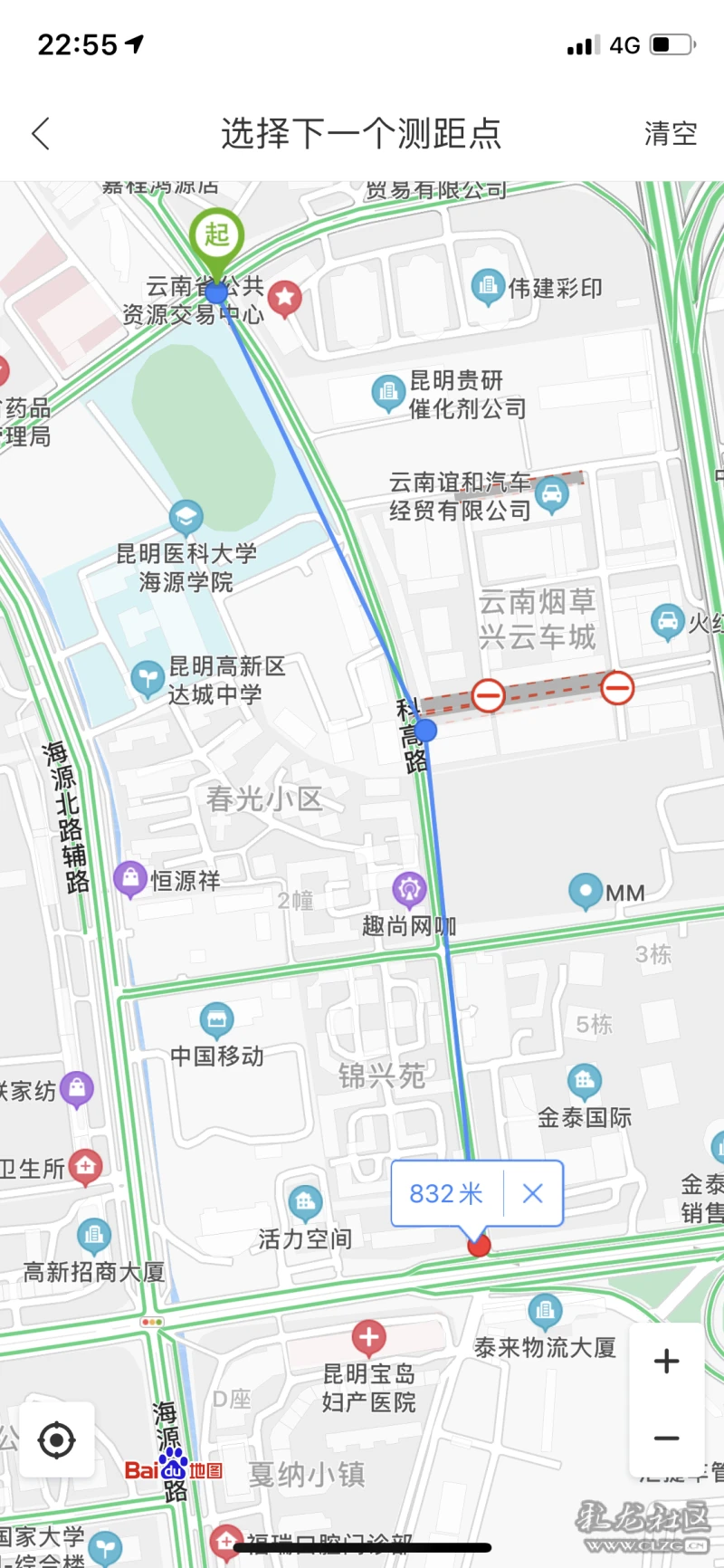Open the 趣尚网咖 marker
The width and height of the screenshot is (724, 1568).
[x=409, y=891]
